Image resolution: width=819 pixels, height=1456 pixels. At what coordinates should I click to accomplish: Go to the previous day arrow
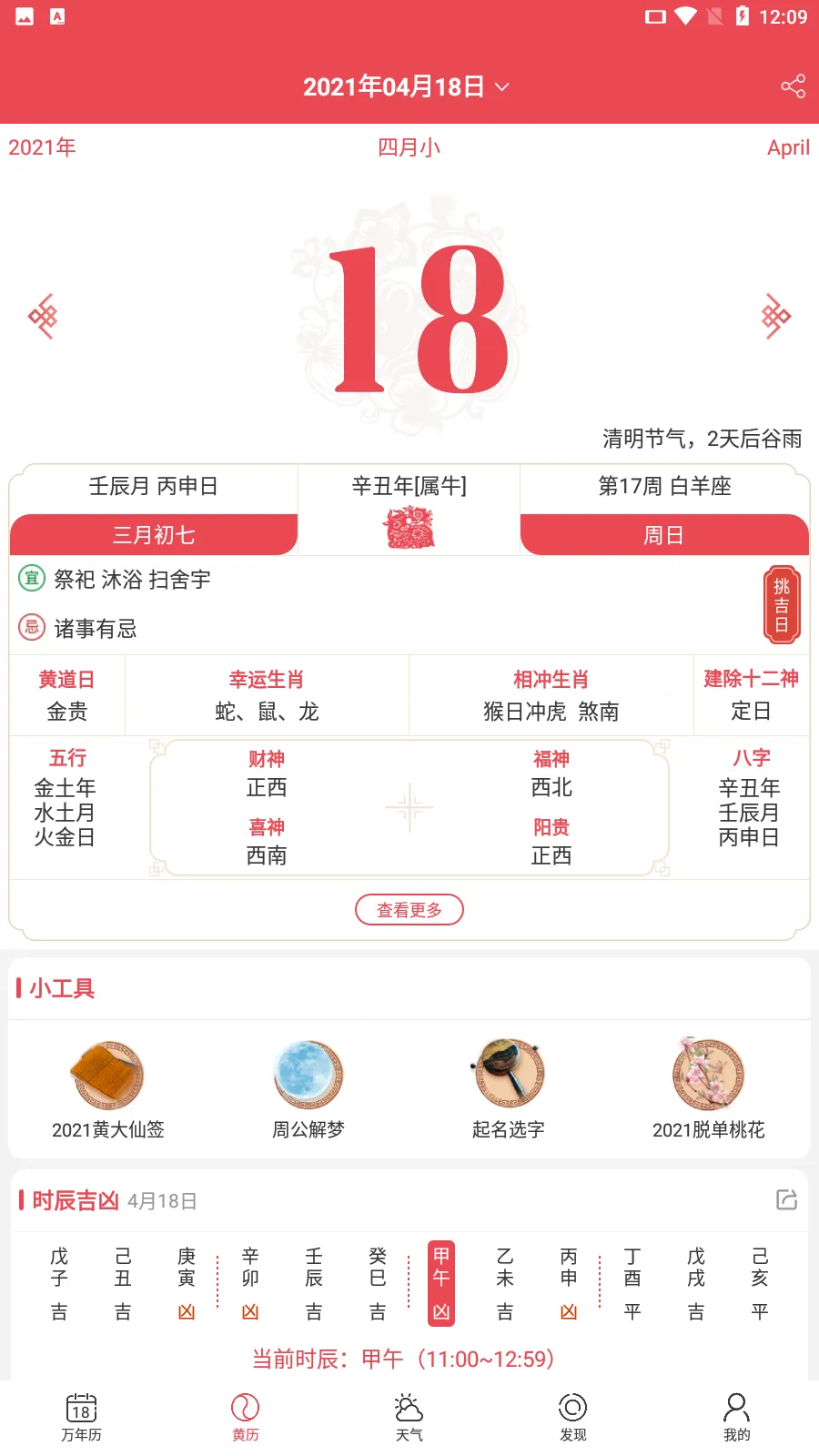point(43,317)
